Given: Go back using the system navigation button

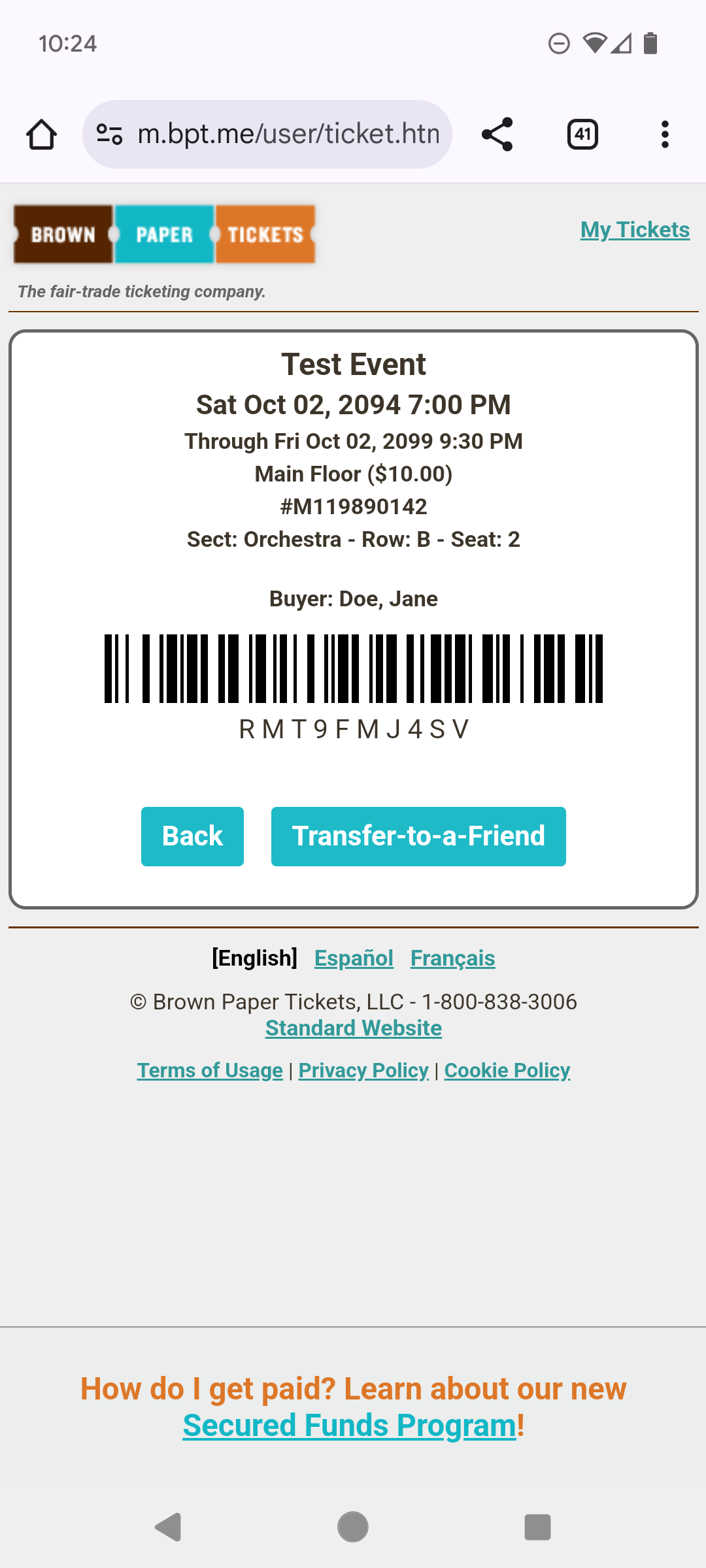Looking at the screenshot, I should tap(168, 1527).
